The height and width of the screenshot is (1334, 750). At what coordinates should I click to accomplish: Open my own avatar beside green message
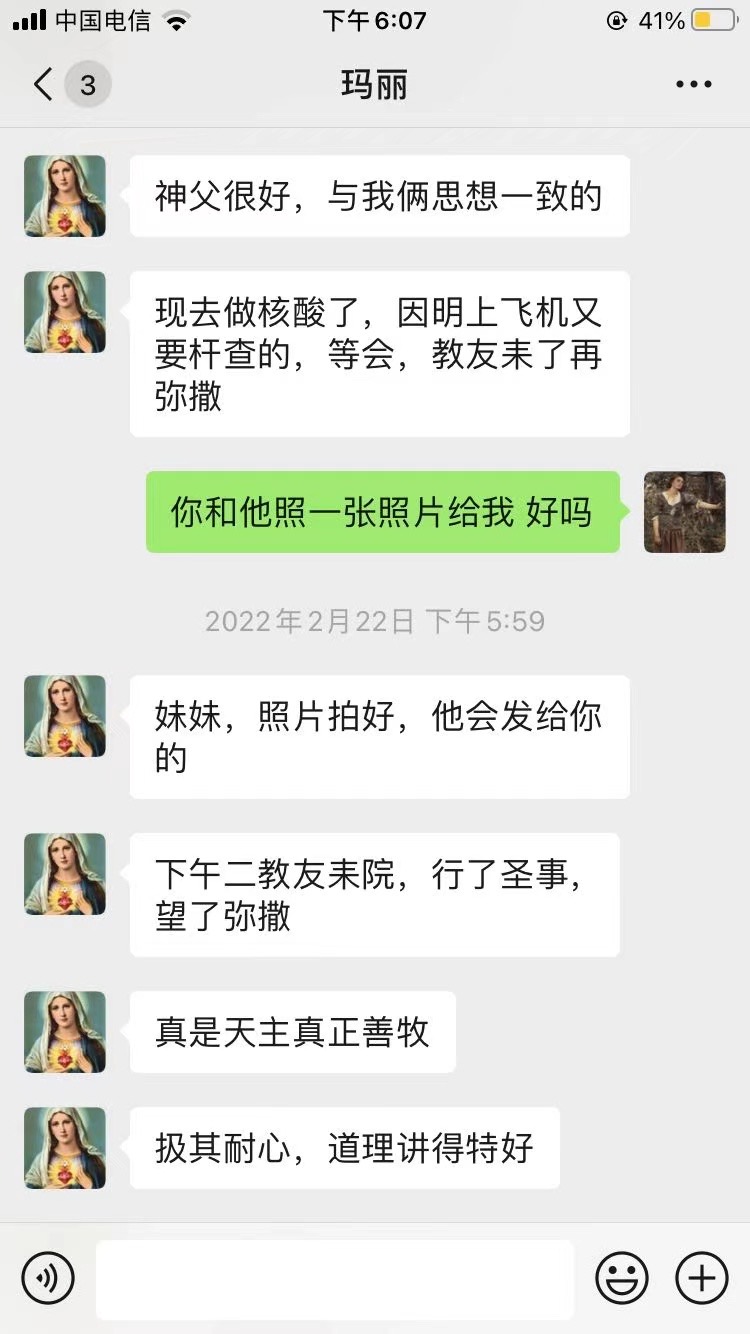point(685,512)
